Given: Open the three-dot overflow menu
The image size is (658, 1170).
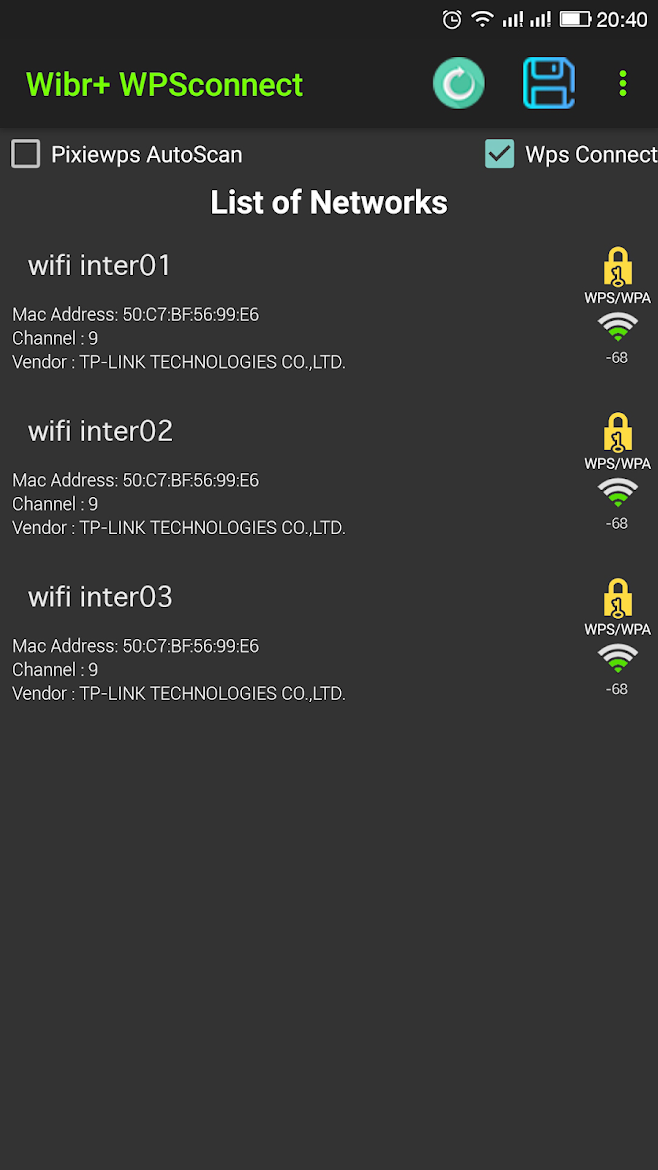Looking at the screenshot, I should coord(623,84).
